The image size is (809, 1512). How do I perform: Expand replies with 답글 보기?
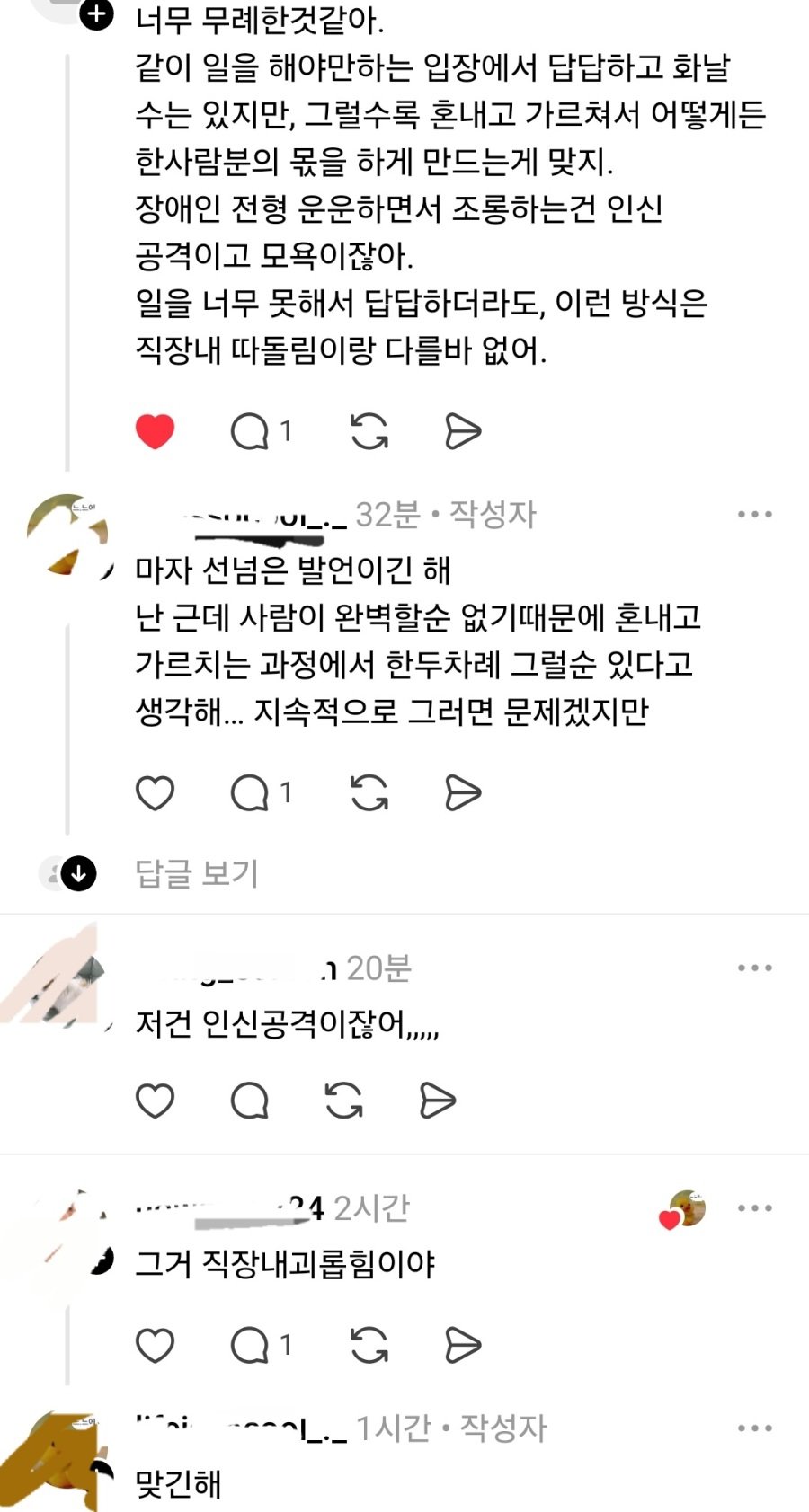pos(196,873)
